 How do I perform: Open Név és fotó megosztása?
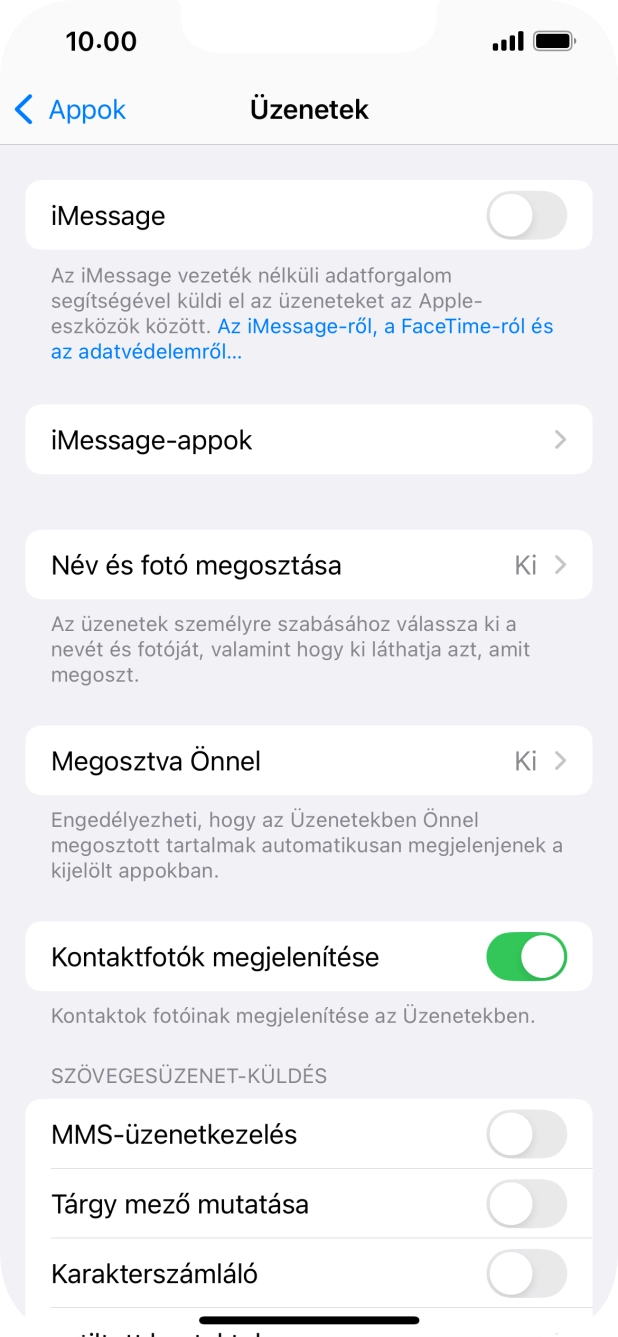pos(308,566)
